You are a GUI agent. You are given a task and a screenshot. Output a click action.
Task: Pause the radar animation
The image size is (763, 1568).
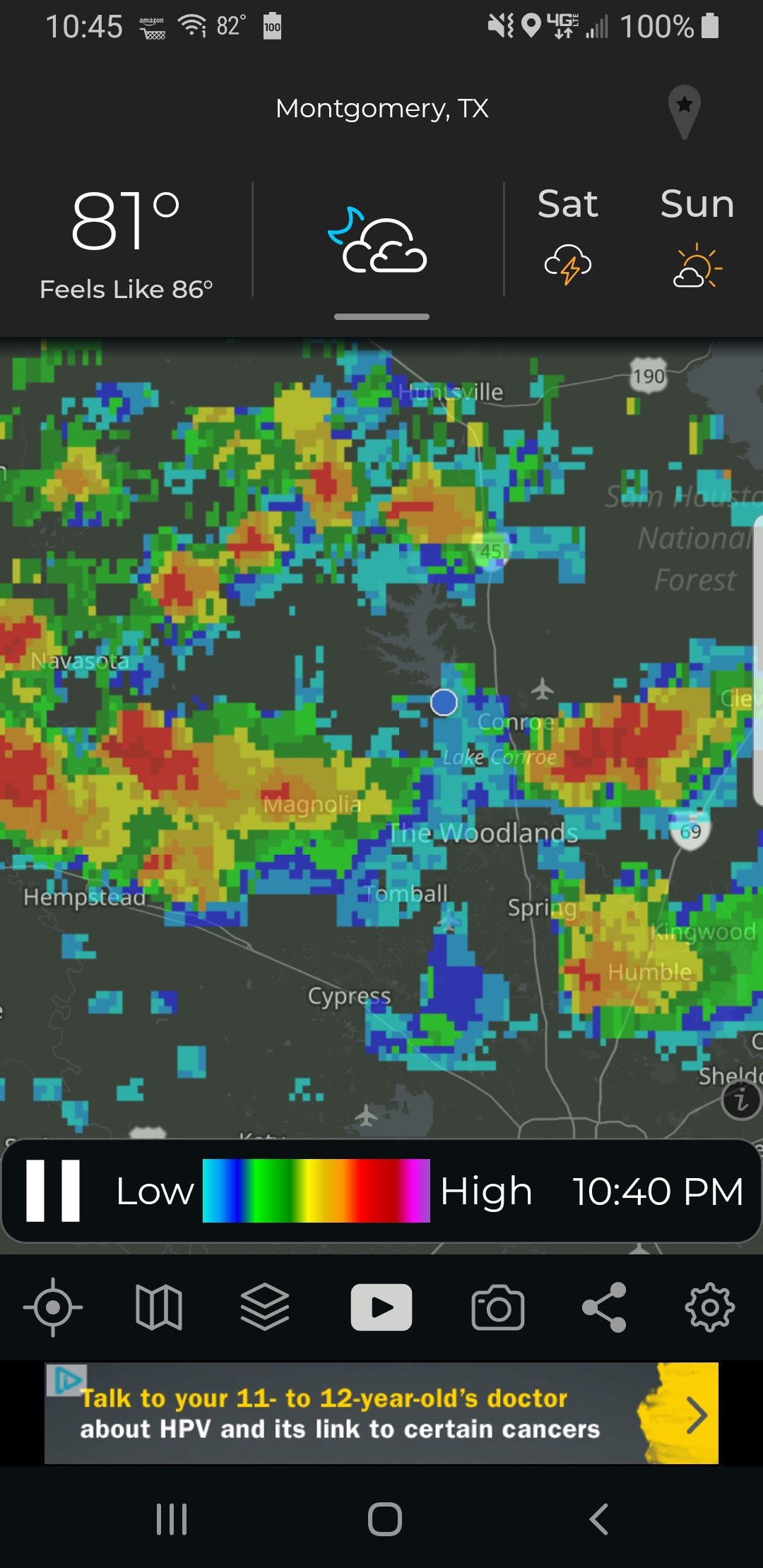(x=53, y=1191)
